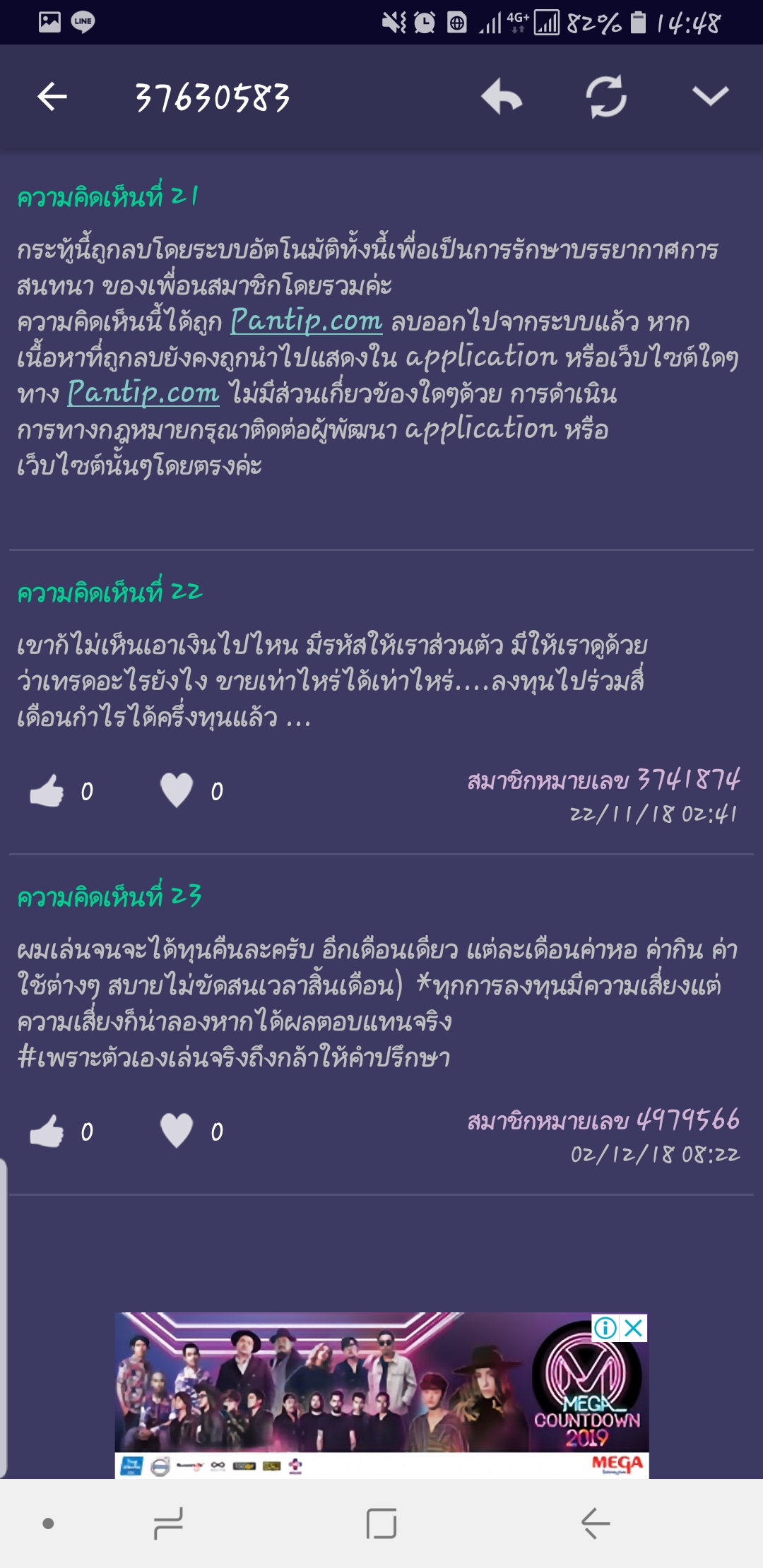The height and width of the screenshot is (1568, 763).
Task: Go to the home screen
Action: pos(381,1524)
